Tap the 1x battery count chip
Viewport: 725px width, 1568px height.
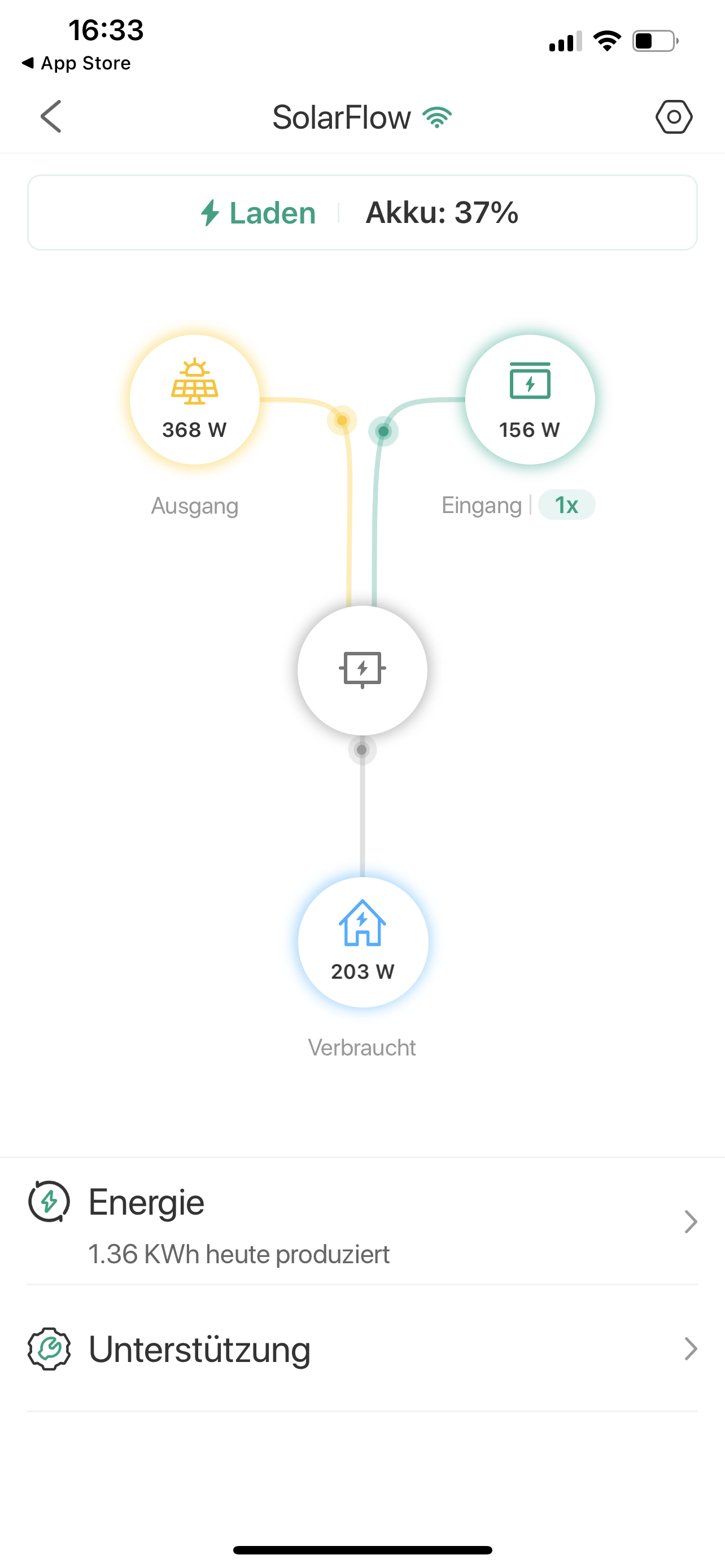tap(566, 505)
